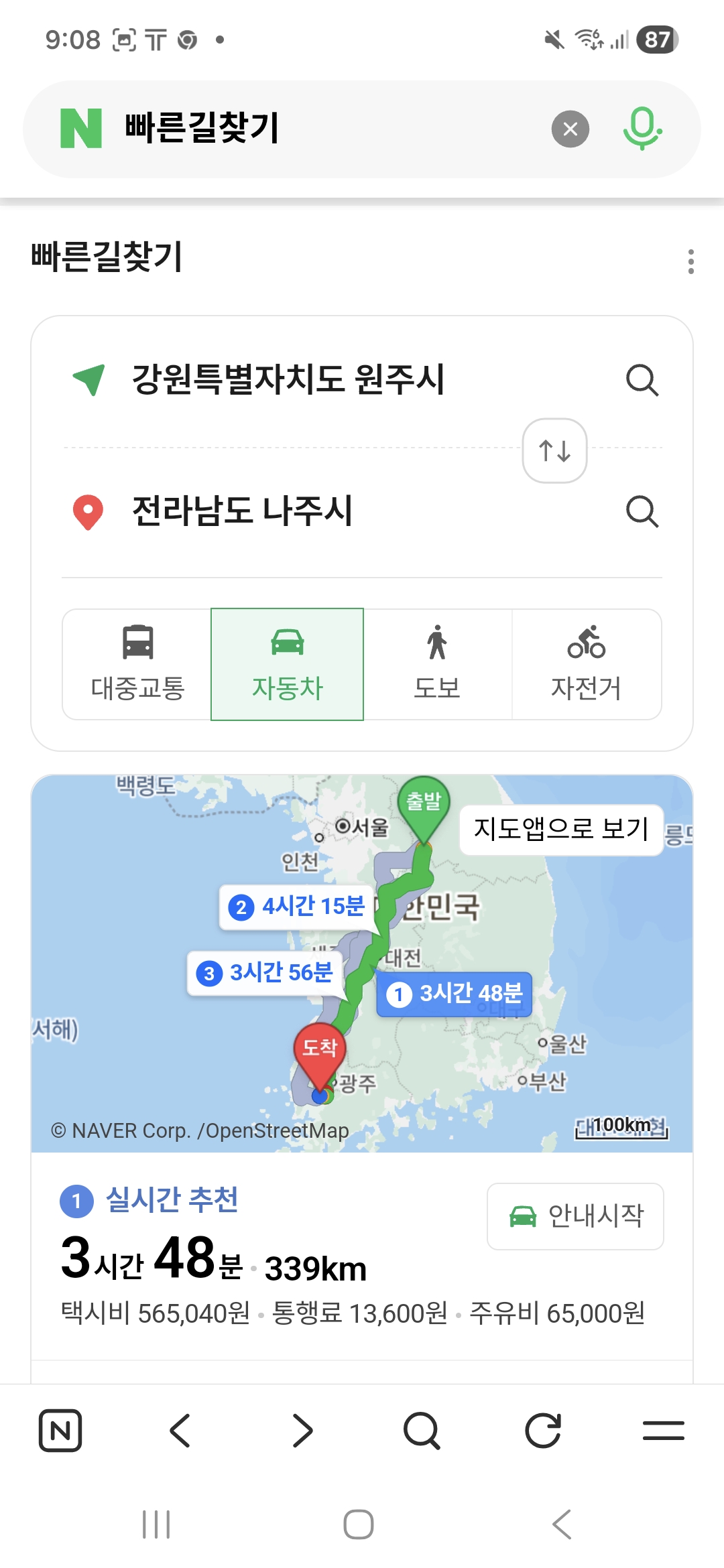The width and height of the screenshot is (724, 1568).
Task: Select route 3 labeled 3시간 56분
Action: tap(265, 973)
